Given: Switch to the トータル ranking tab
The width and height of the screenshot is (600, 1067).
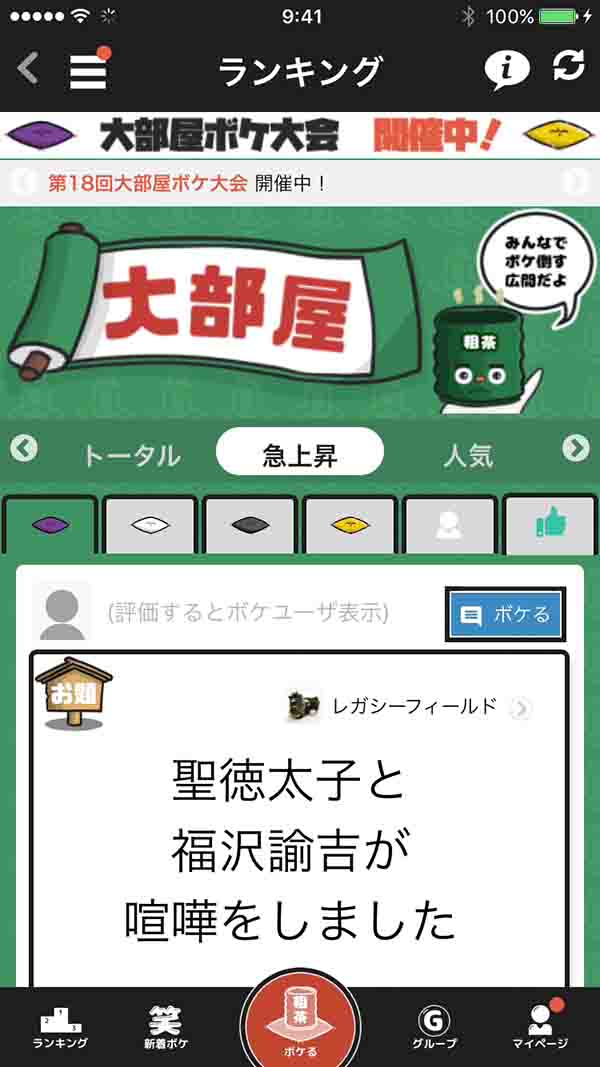Looking at the screenshot, I should (131, 456).
